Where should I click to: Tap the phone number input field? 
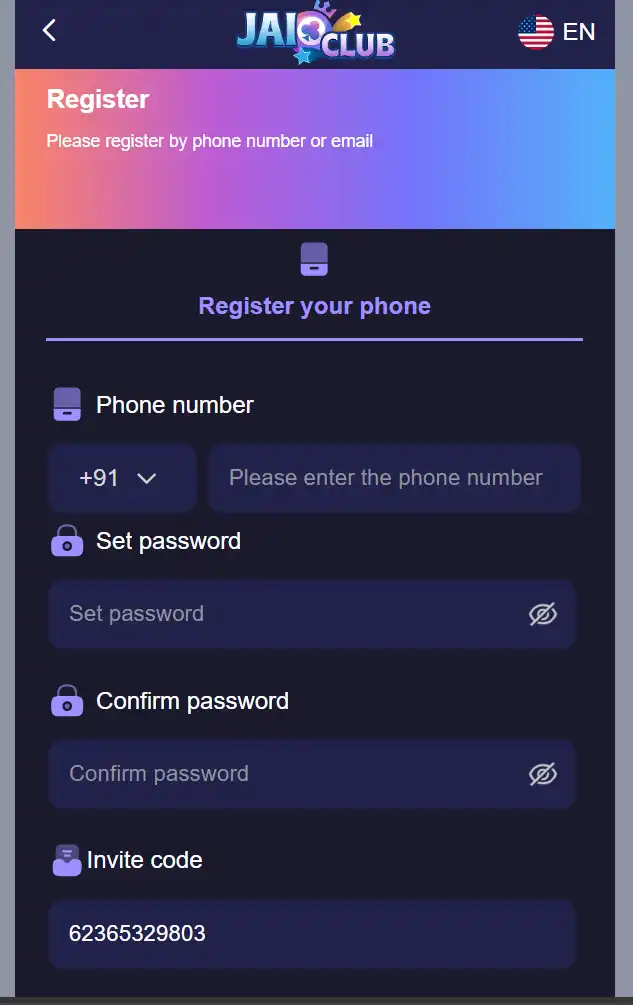tap(394, 478)
